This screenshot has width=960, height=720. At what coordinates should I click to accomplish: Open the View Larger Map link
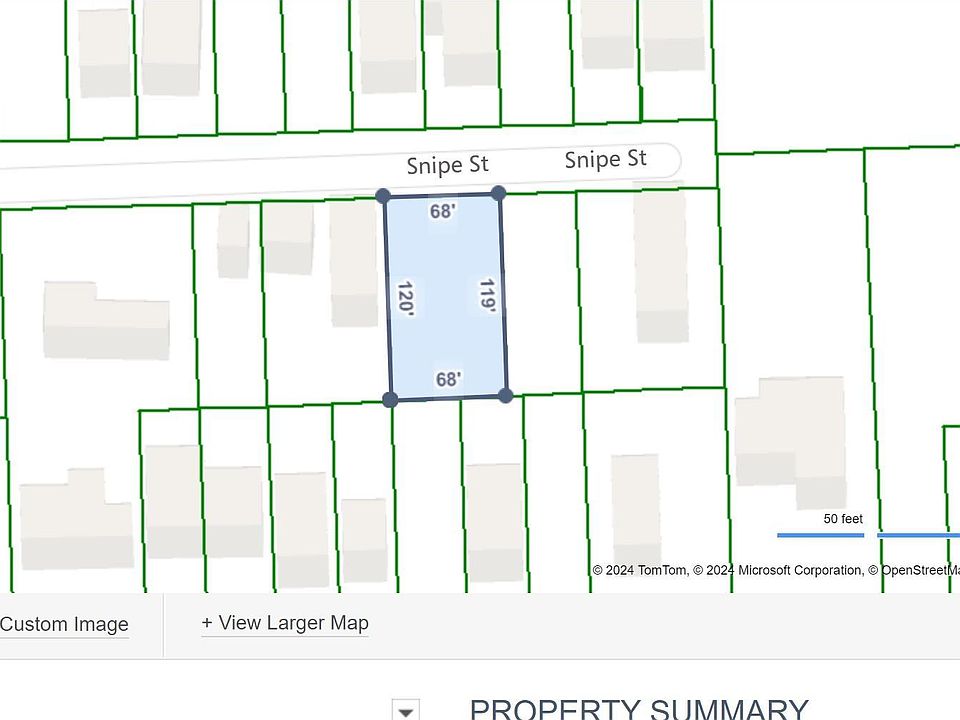point(285,623)
